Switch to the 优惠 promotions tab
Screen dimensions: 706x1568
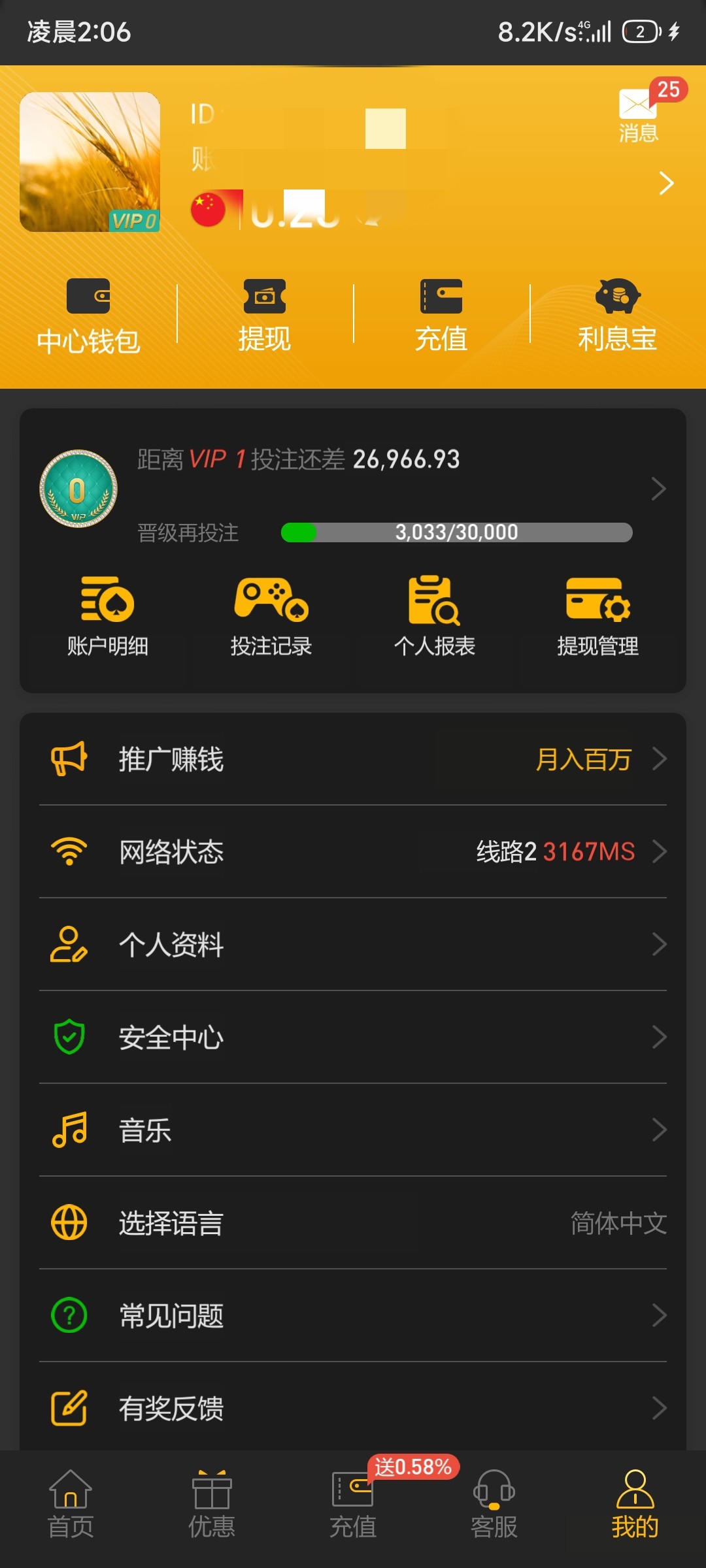tap(212, 1504)
